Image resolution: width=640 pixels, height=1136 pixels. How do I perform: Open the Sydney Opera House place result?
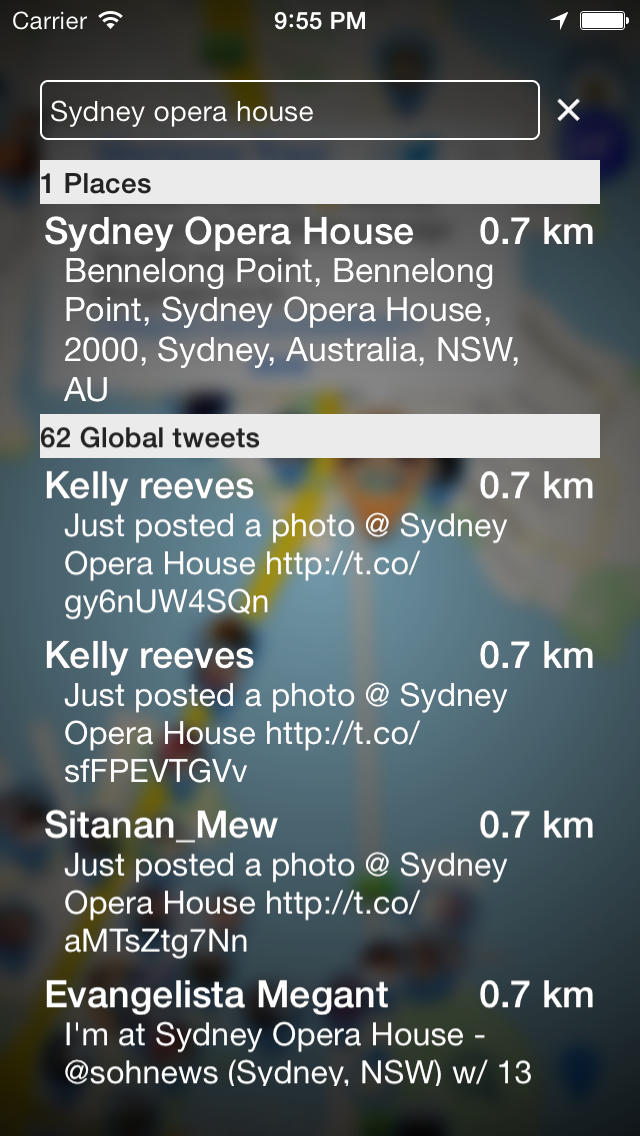click(319, 309)
